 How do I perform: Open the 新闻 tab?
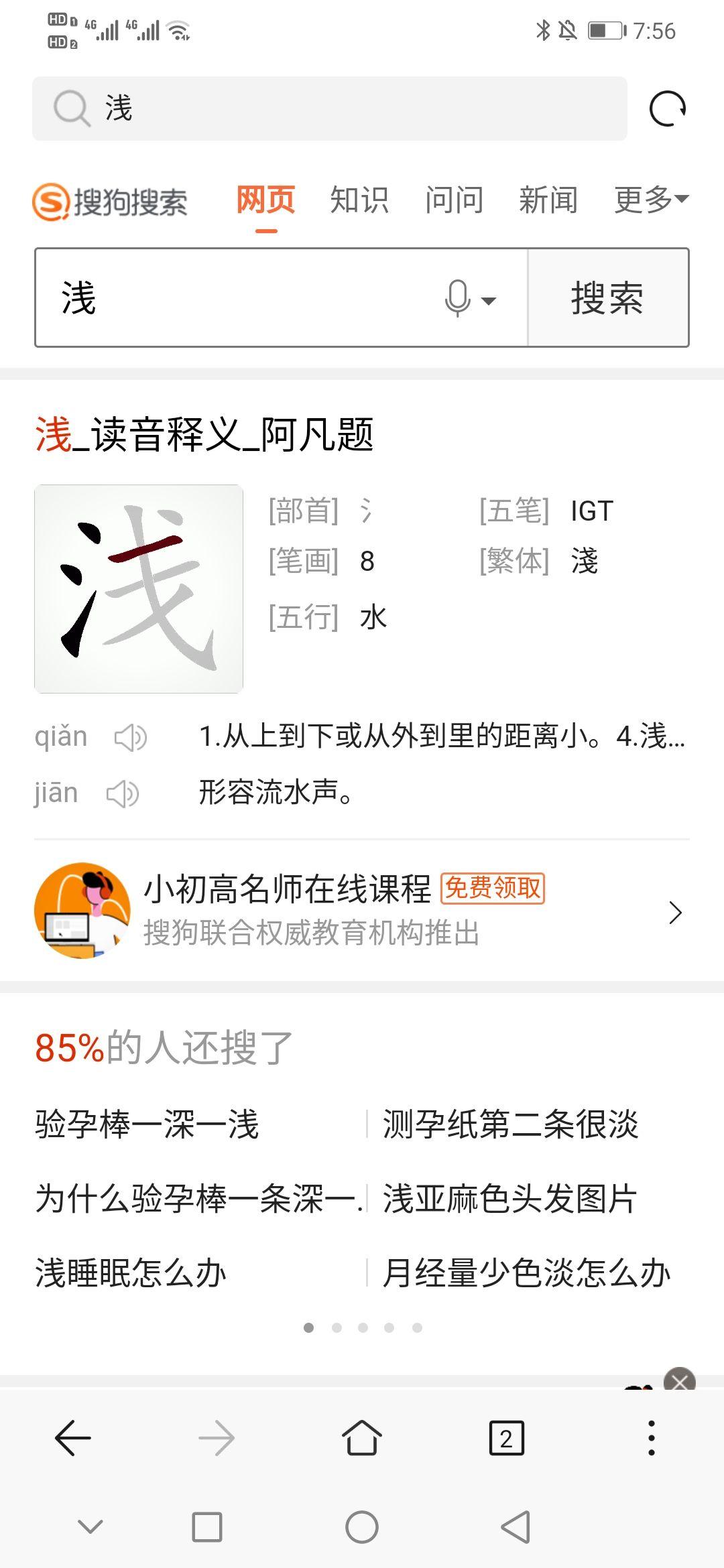tap(548, 200)
